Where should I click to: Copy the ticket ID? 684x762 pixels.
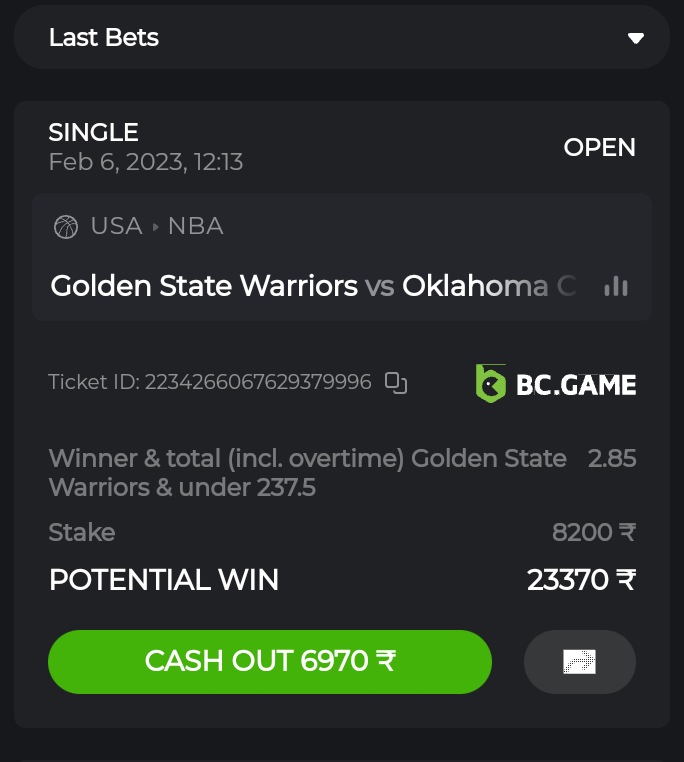(397, 382)
